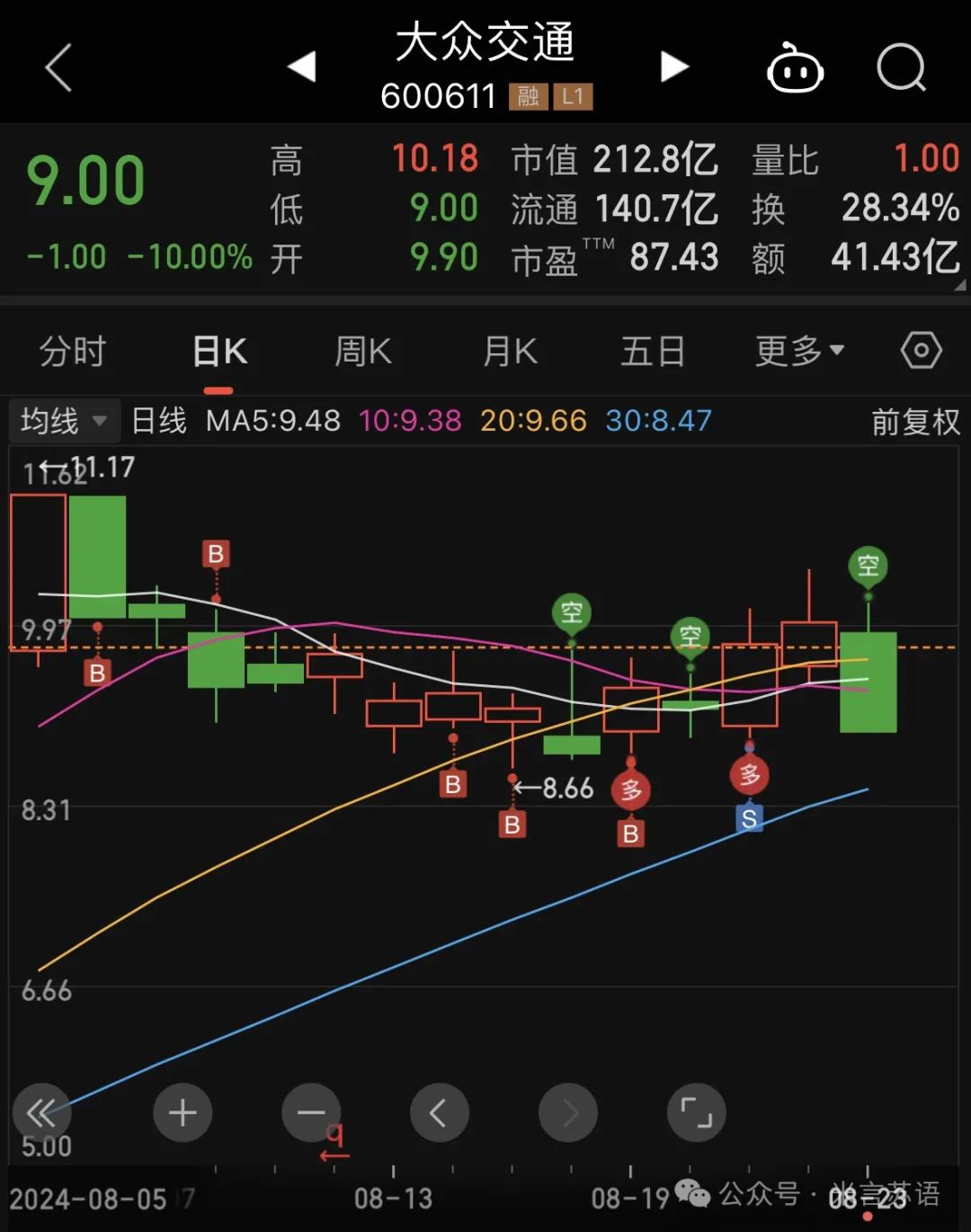Show the 五日 chart tab
Screen dimensions: 971x1232
tap(653, 352)
